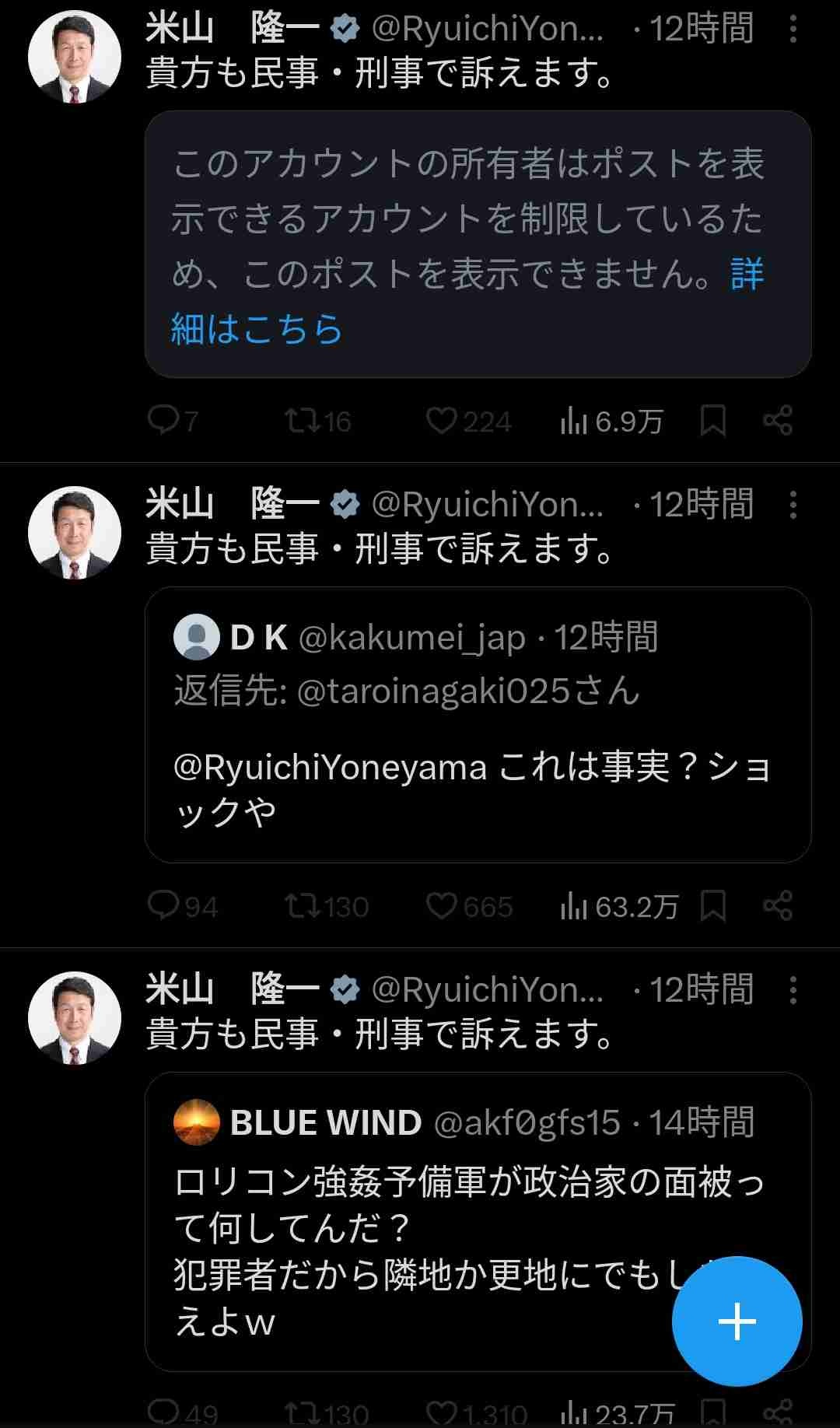Compose a new post with the plus button
The height and width of the screenshot is (1428, 840).
click(x=737, y=1321)
